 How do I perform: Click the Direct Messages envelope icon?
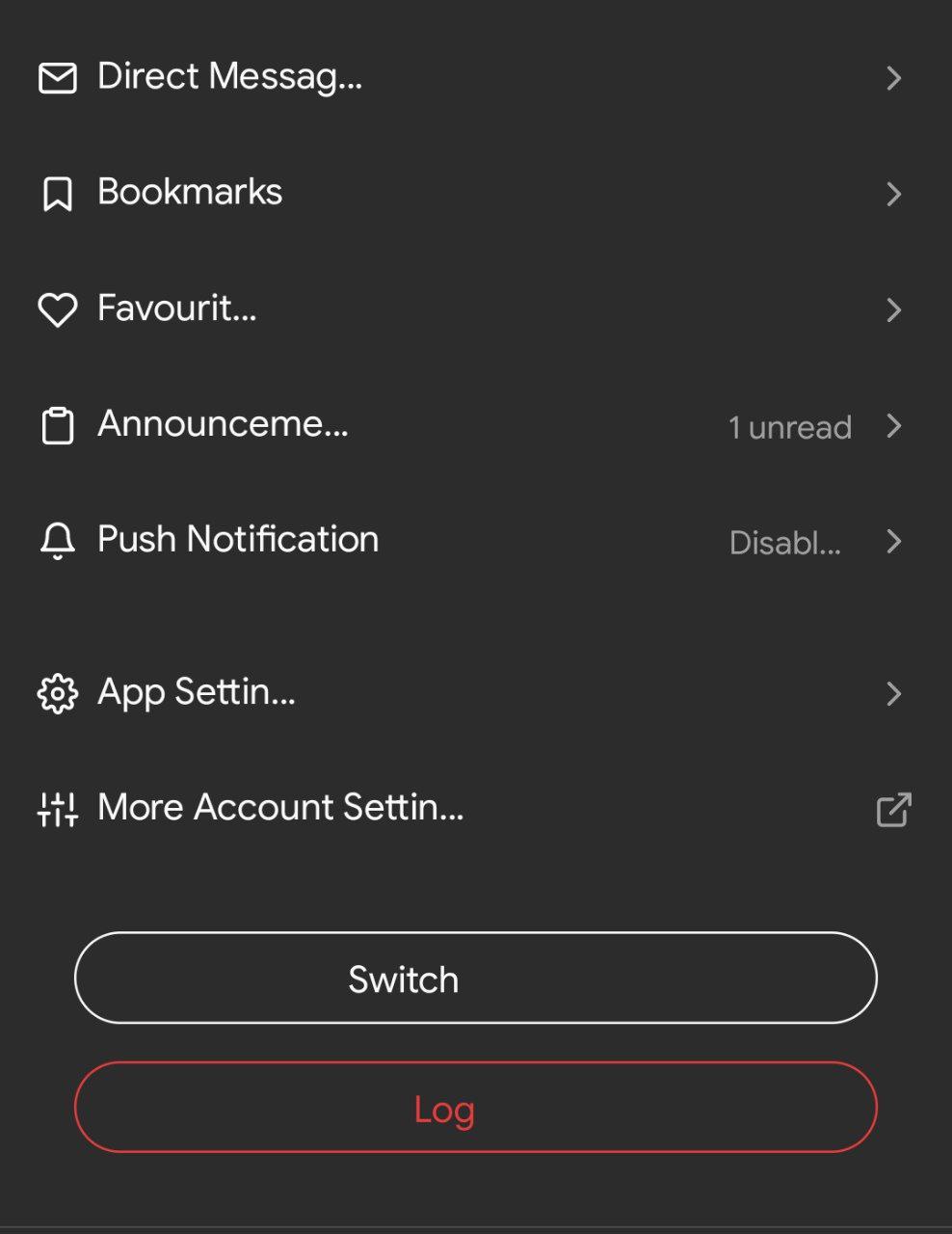pos(59,77)
